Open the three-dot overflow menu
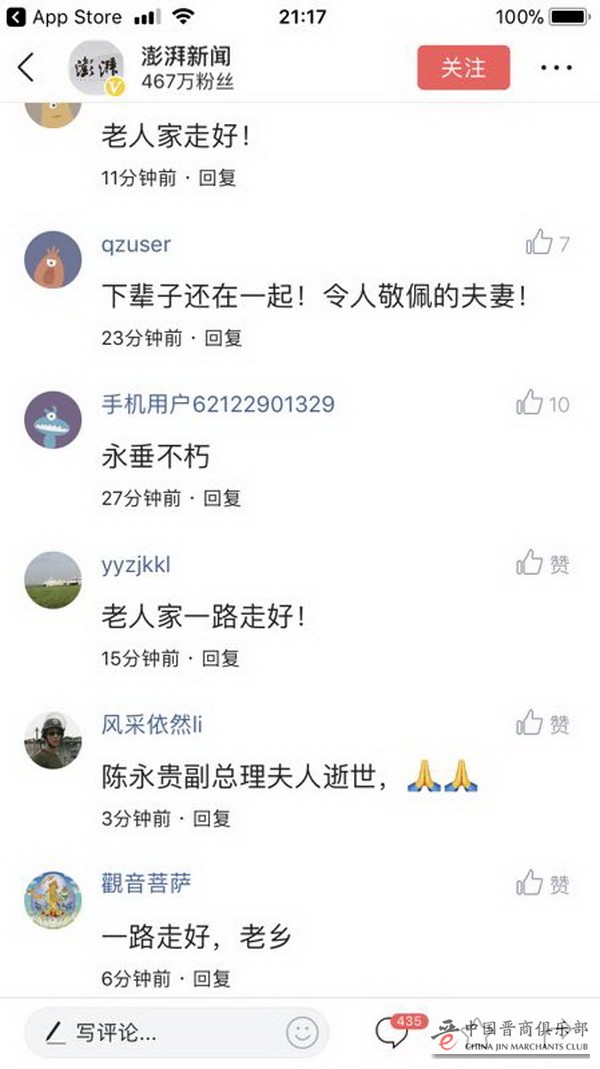 coord(556,68)
